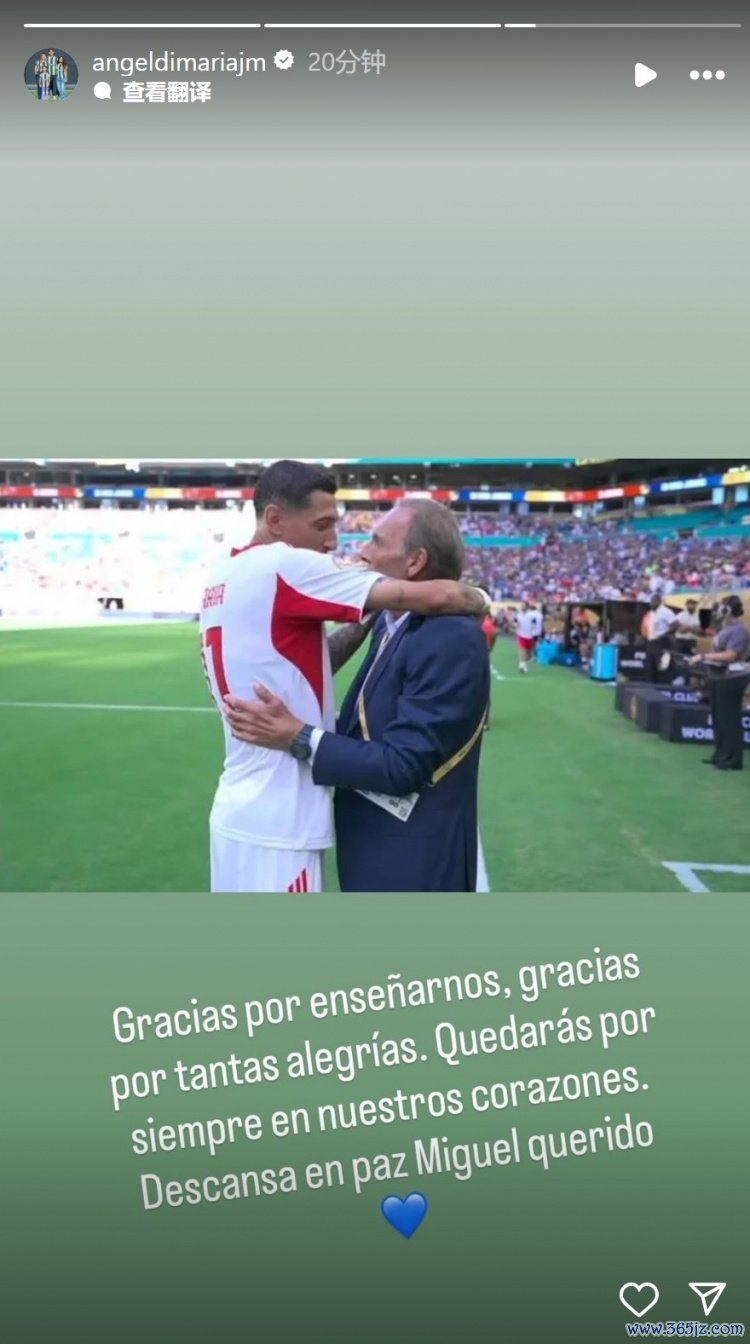Open the three-dot overflow menu

[707, 75]
